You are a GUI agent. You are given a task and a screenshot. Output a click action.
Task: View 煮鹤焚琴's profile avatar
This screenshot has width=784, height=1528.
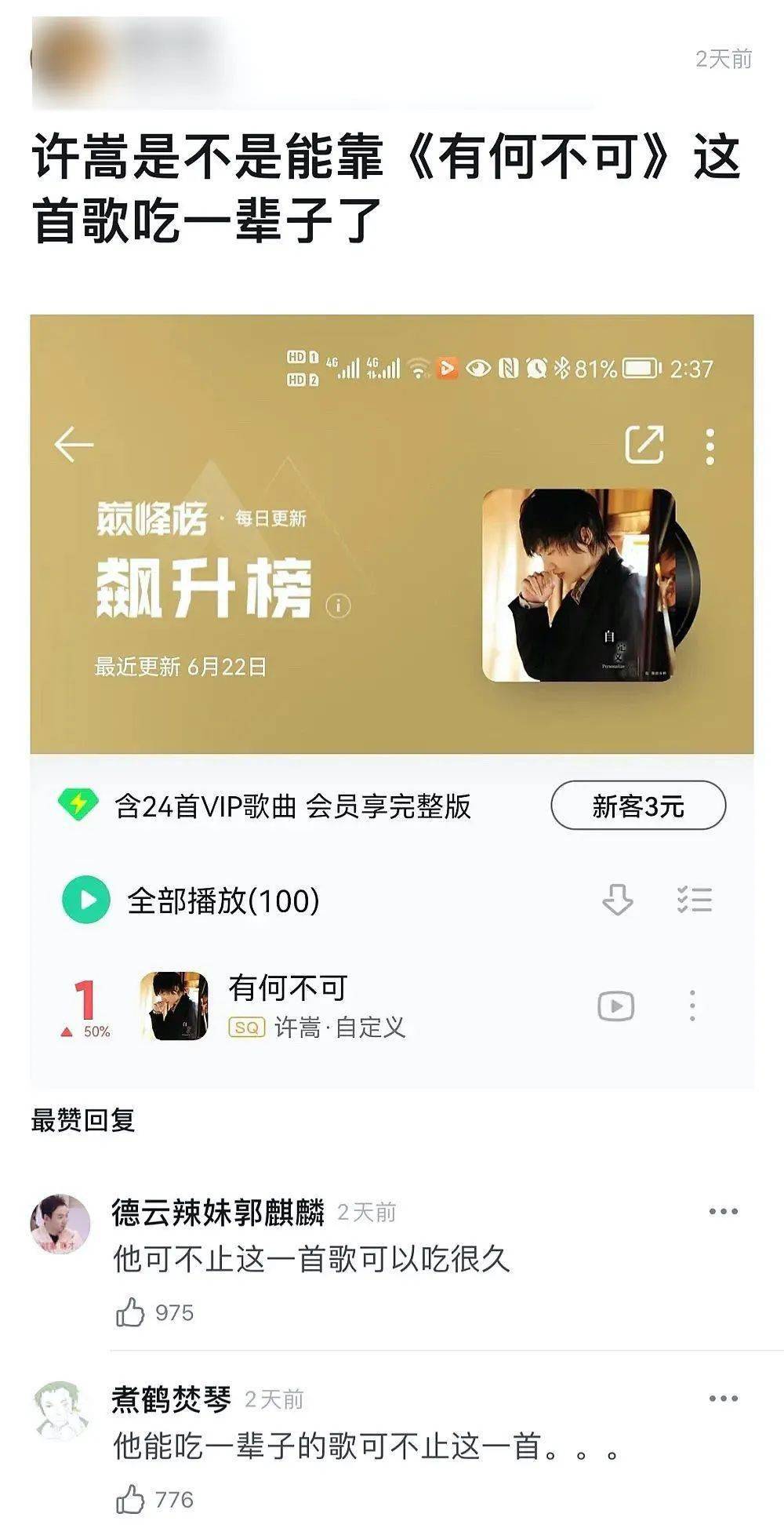pyautogui.click(x=60, y=1410)
